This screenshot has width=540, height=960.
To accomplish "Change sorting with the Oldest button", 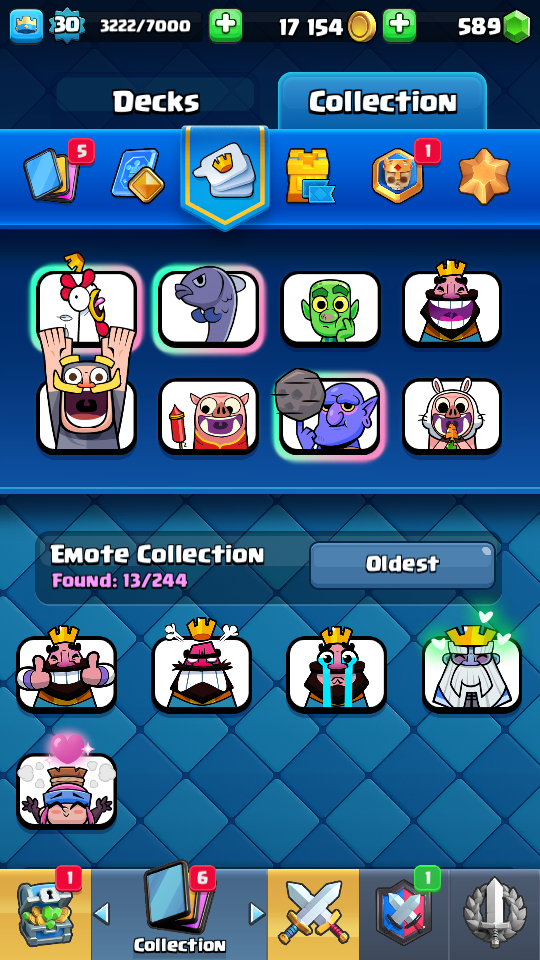I will tap(402, 564).
